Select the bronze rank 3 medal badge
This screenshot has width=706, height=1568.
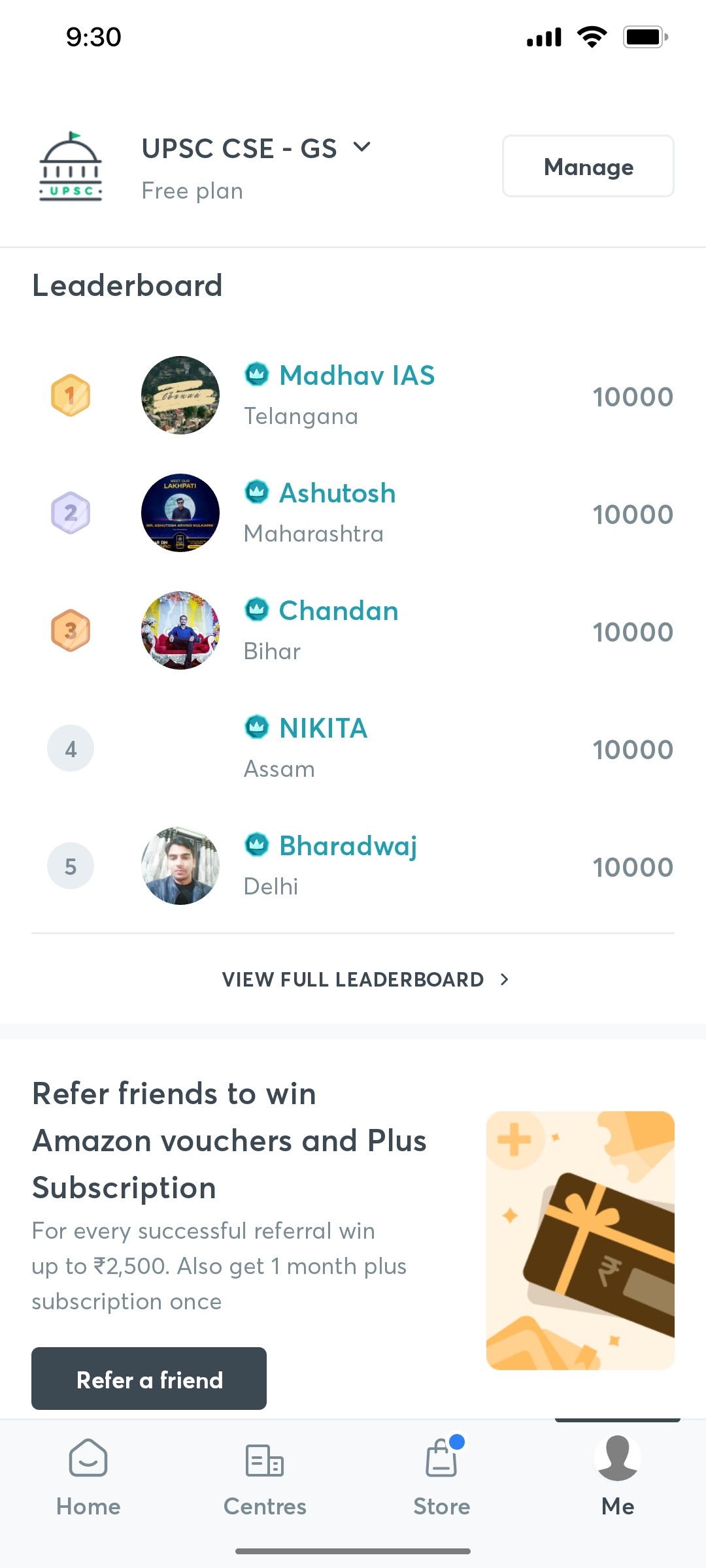tap(70, 630)
